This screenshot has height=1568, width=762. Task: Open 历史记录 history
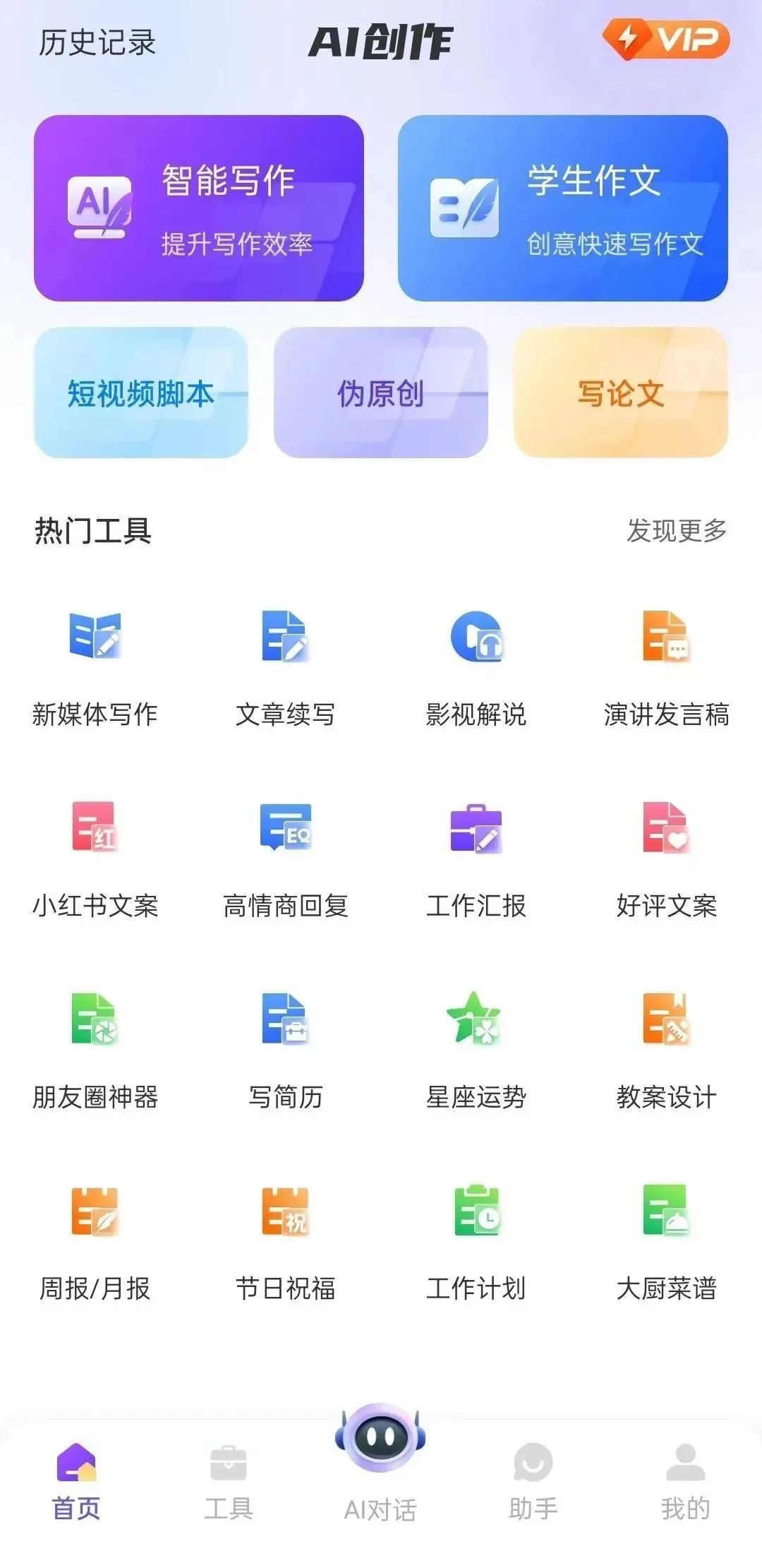[x=97, y=42]
